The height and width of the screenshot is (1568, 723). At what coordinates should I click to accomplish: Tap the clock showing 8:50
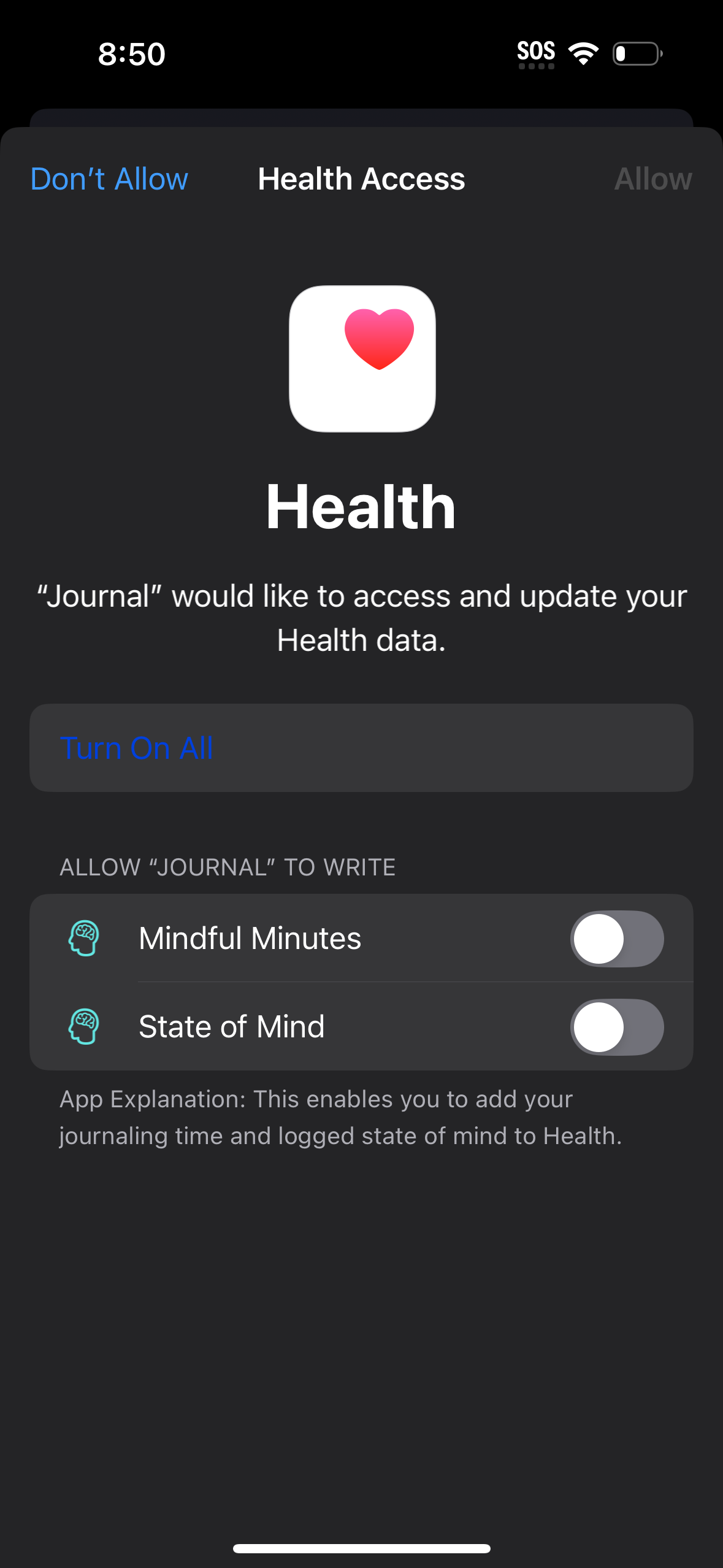pos(131,54)
